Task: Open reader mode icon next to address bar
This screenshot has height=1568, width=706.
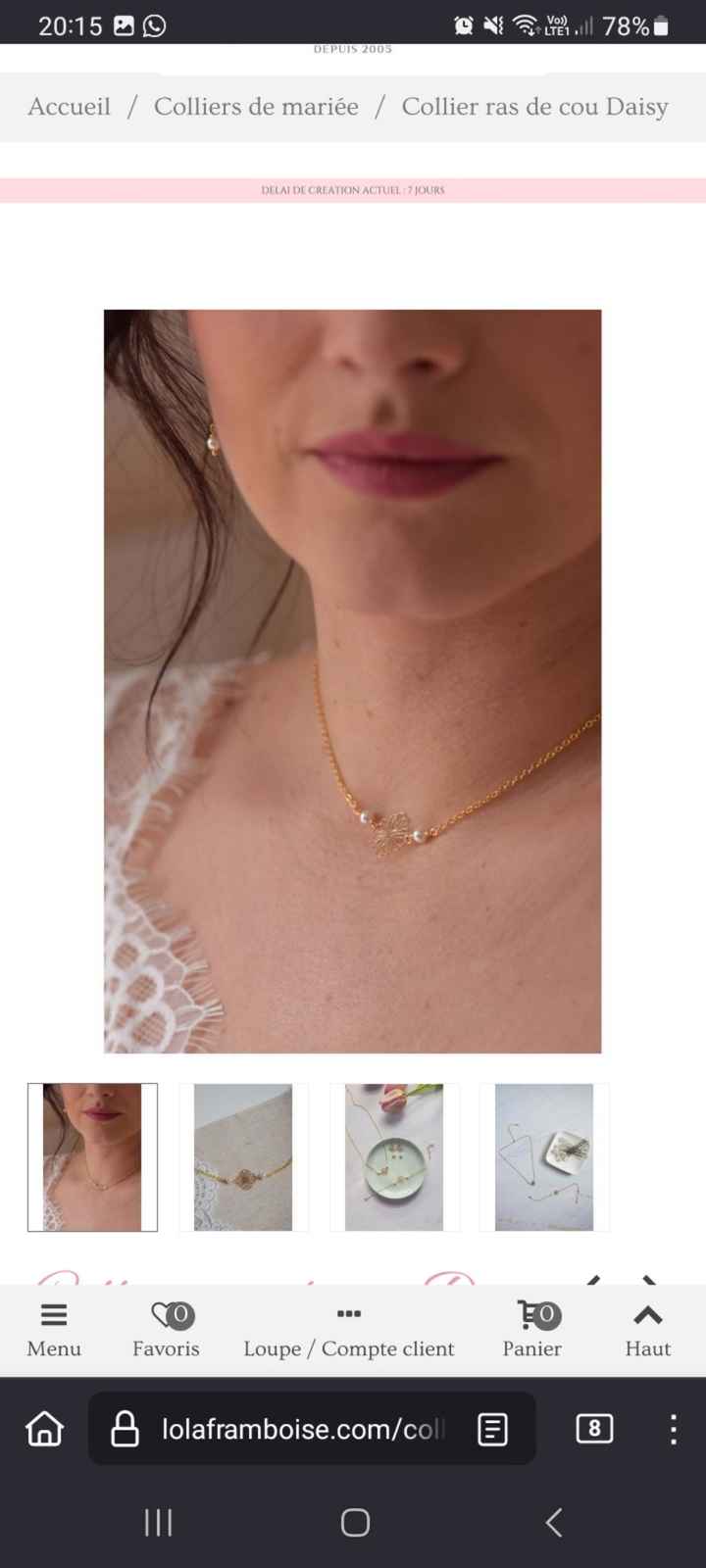Action: pos(490,1429)
